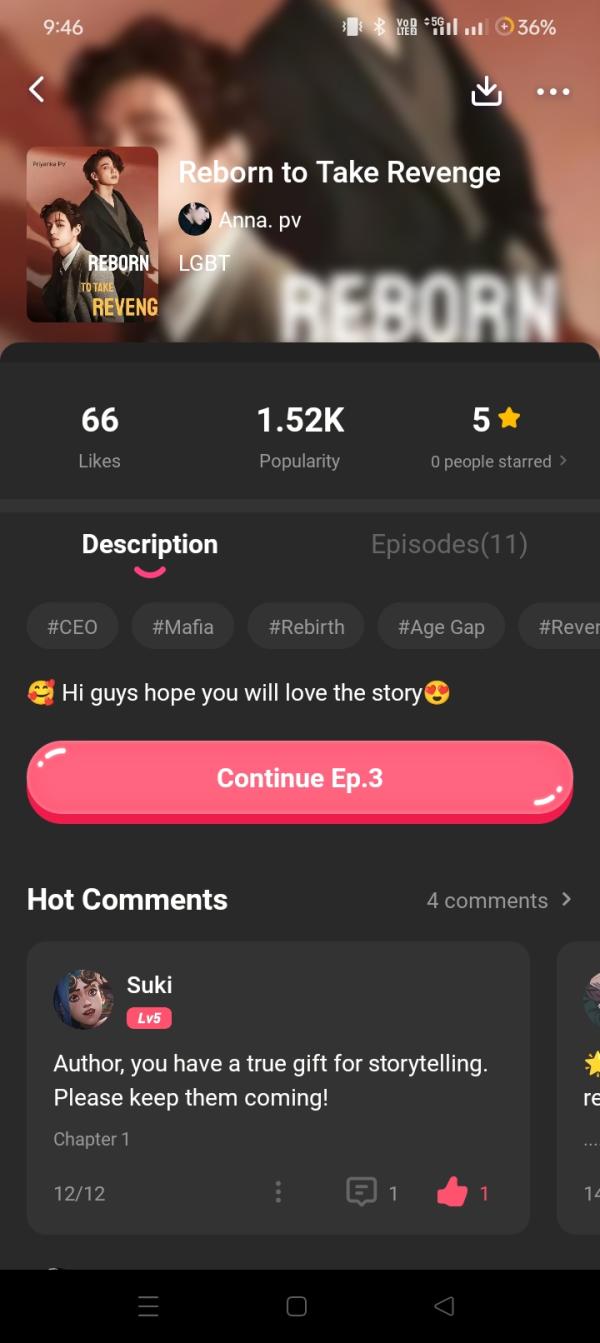View Suki's profile picture
Image resolution: width=600 pixels, height=1343 pixels.
(83, 999)
